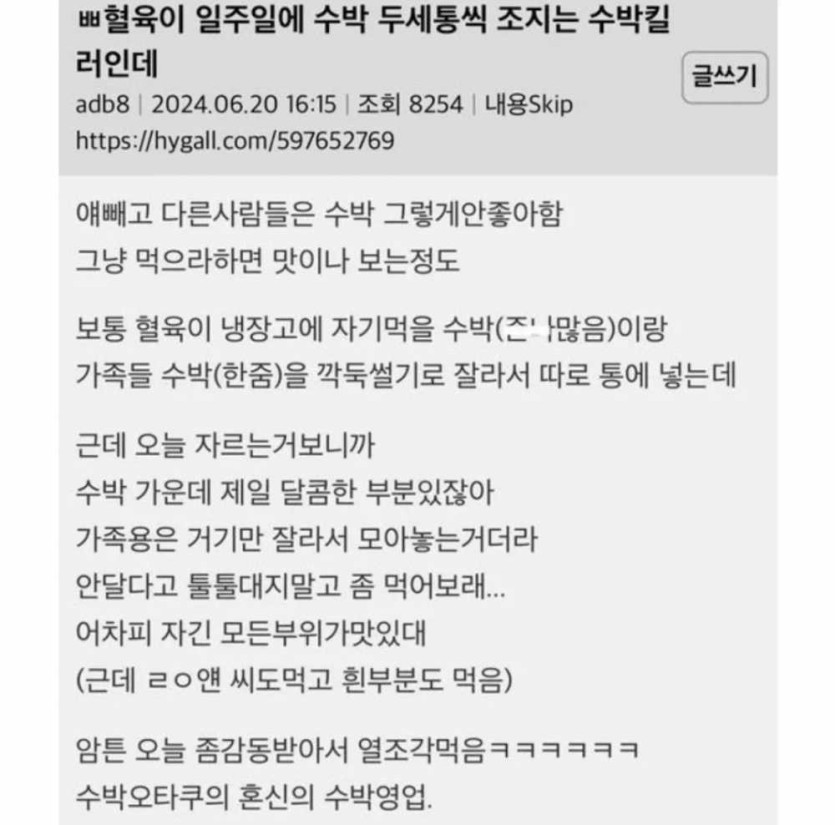Open the hygall.com post URL

click(234, 139)
